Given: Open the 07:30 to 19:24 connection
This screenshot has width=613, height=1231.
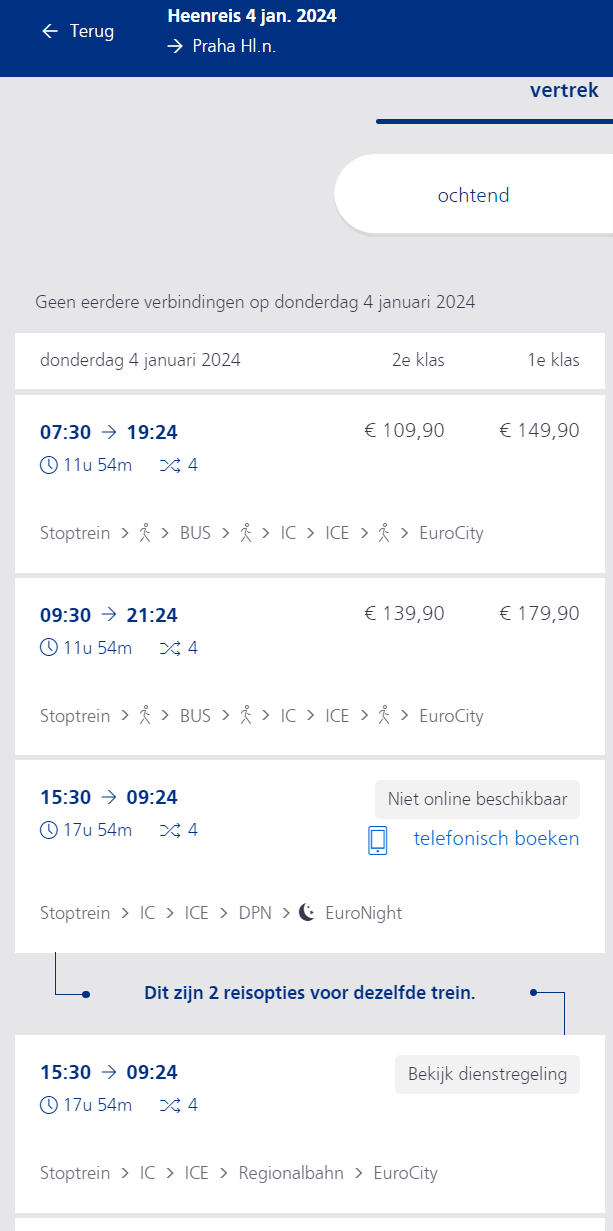Looking at the screenshot, I should [x=310, y=484].
